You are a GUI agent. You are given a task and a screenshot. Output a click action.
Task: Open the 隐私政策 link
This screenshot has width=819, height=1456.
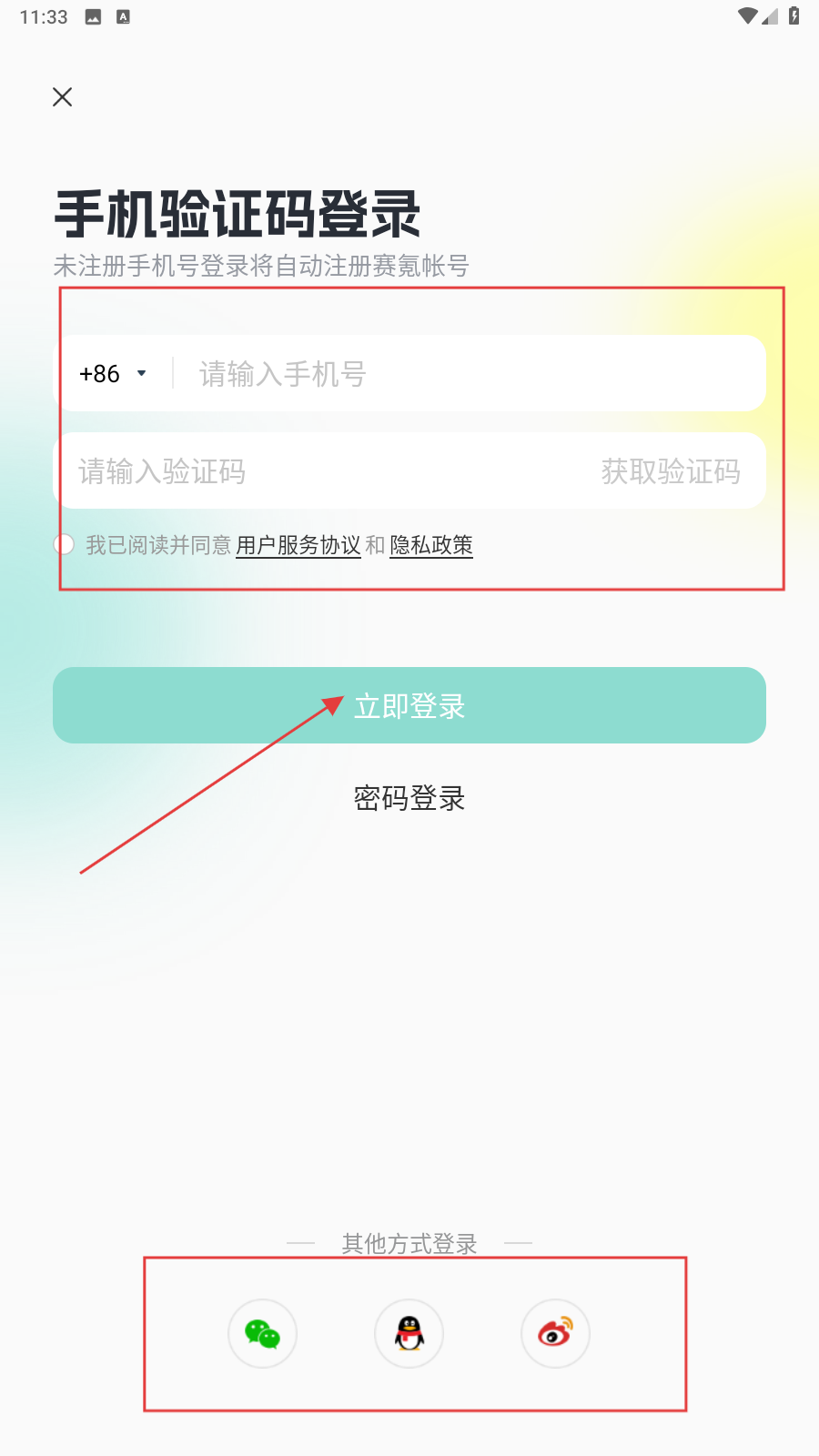[x=431, y=545]
